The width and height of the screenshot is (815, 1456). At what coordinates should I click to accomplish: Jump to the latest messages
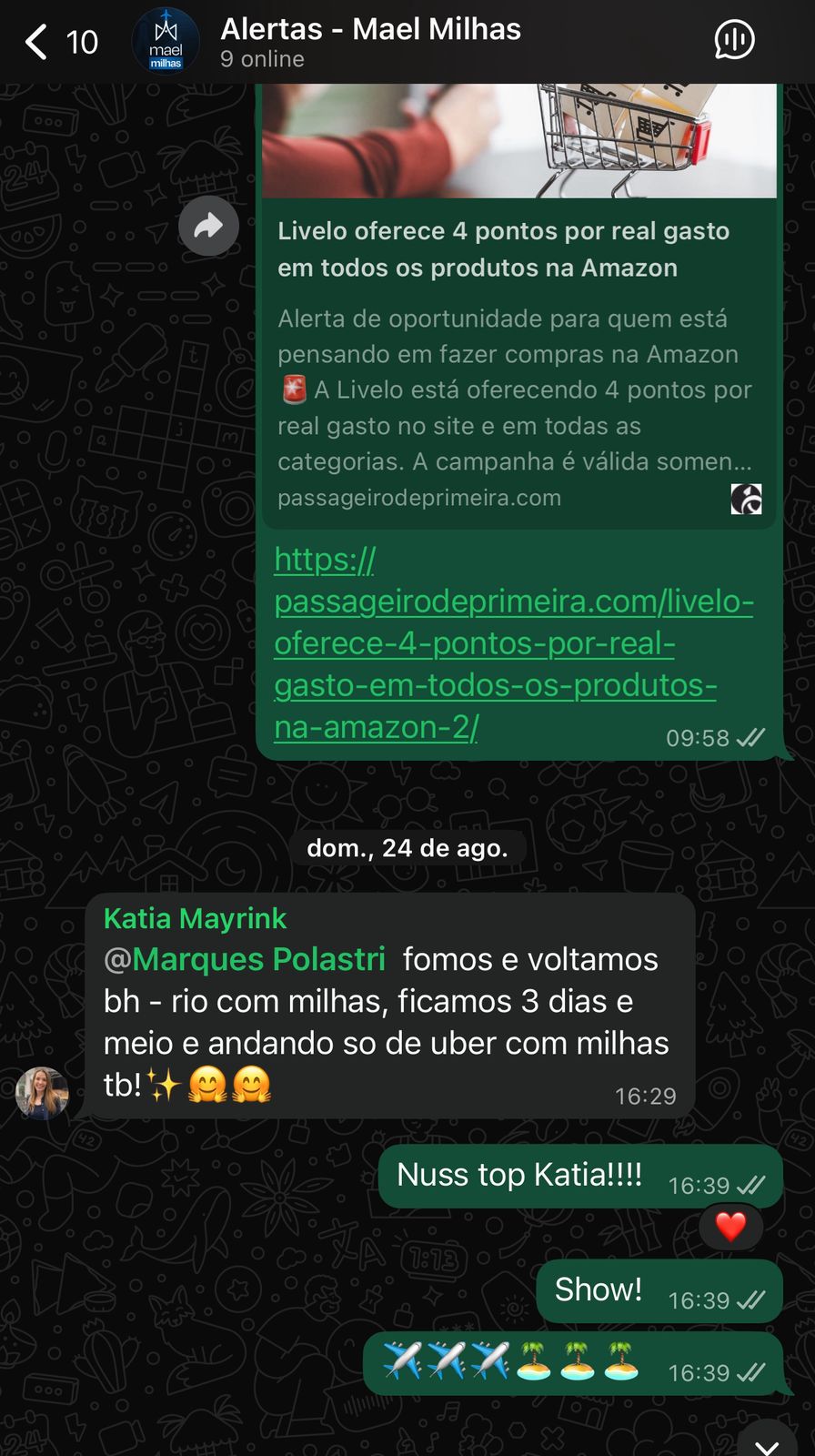coord(767,1442)
